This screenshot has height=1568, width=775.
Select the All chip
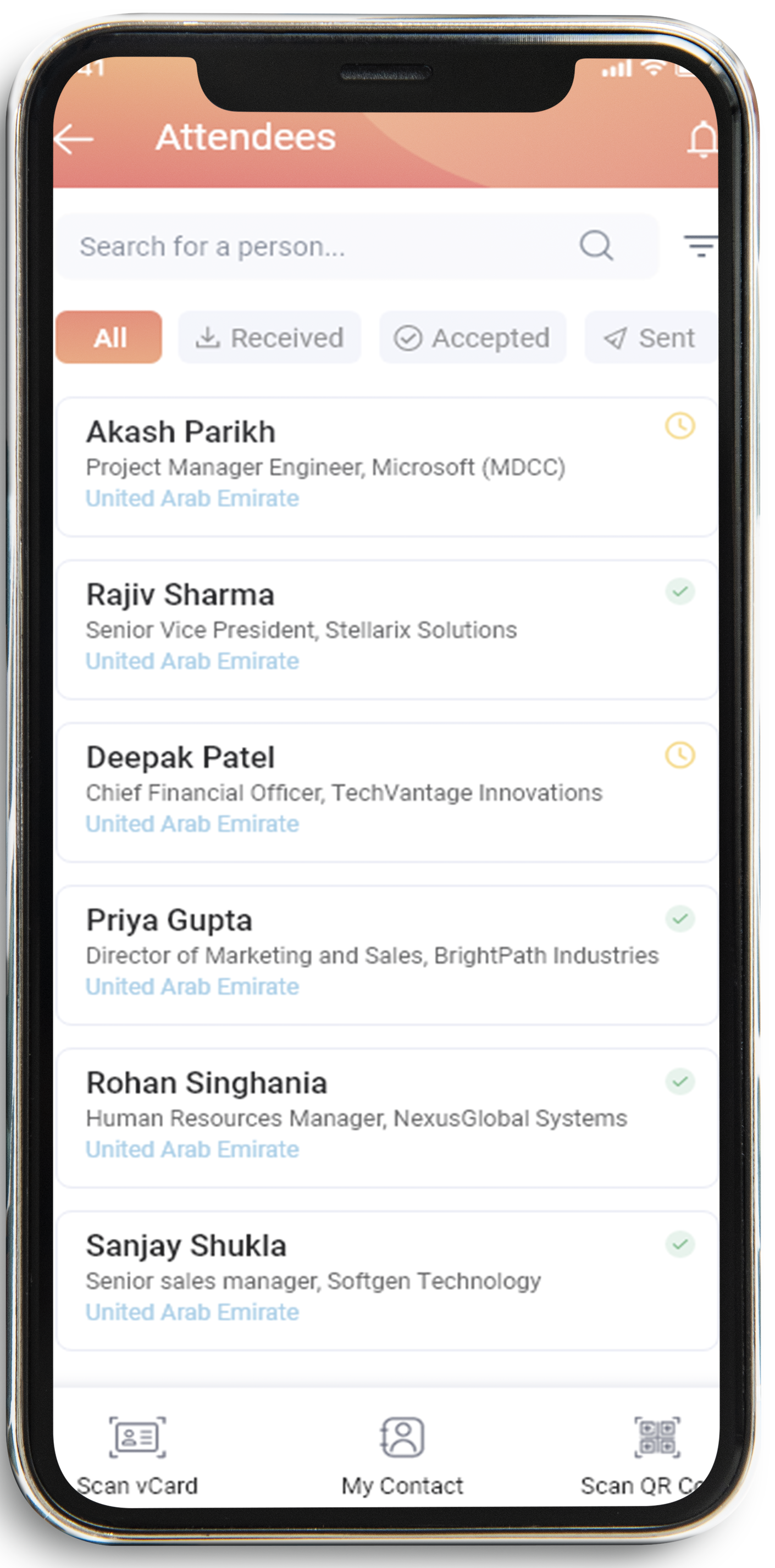(x=109, y=337)
